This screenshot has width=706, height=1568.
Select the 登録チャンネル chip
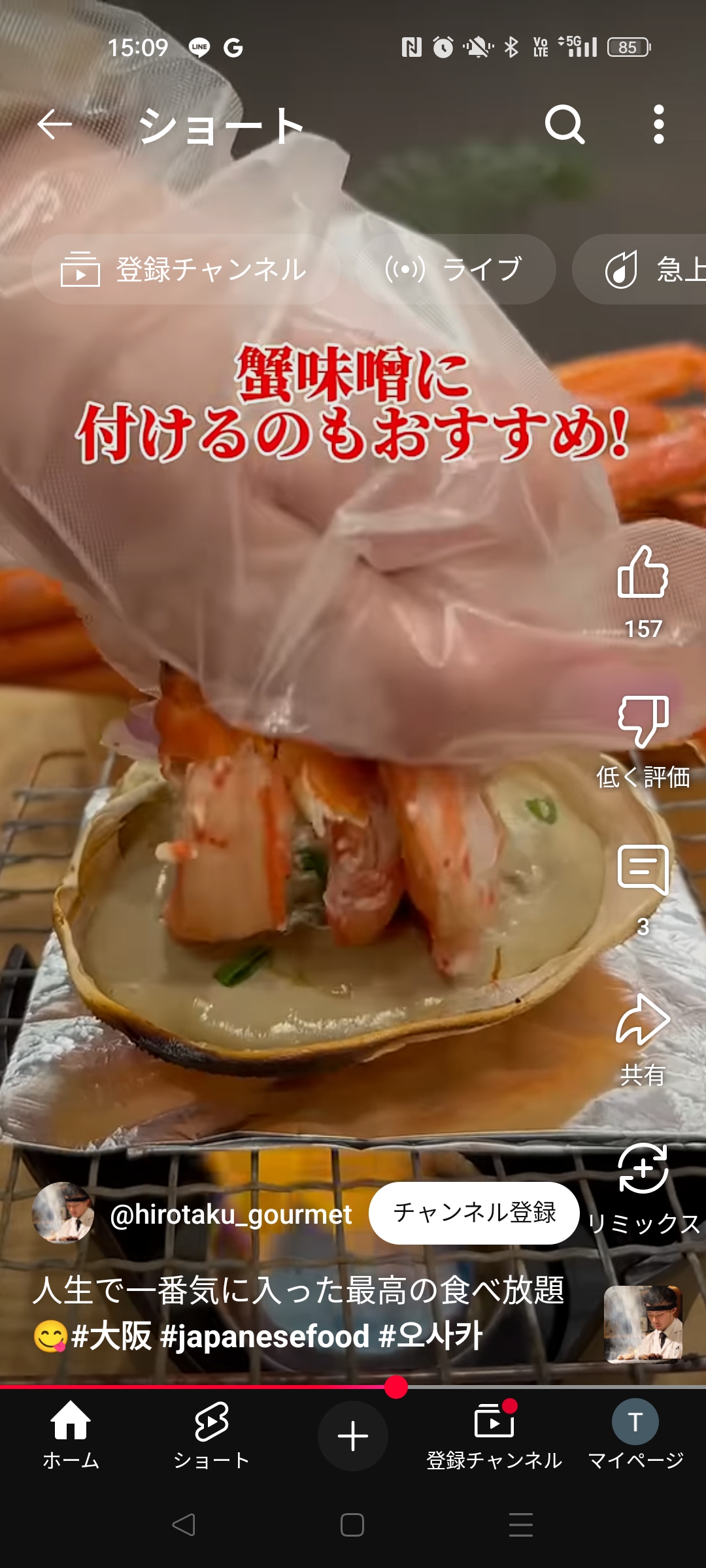point(186,269)
